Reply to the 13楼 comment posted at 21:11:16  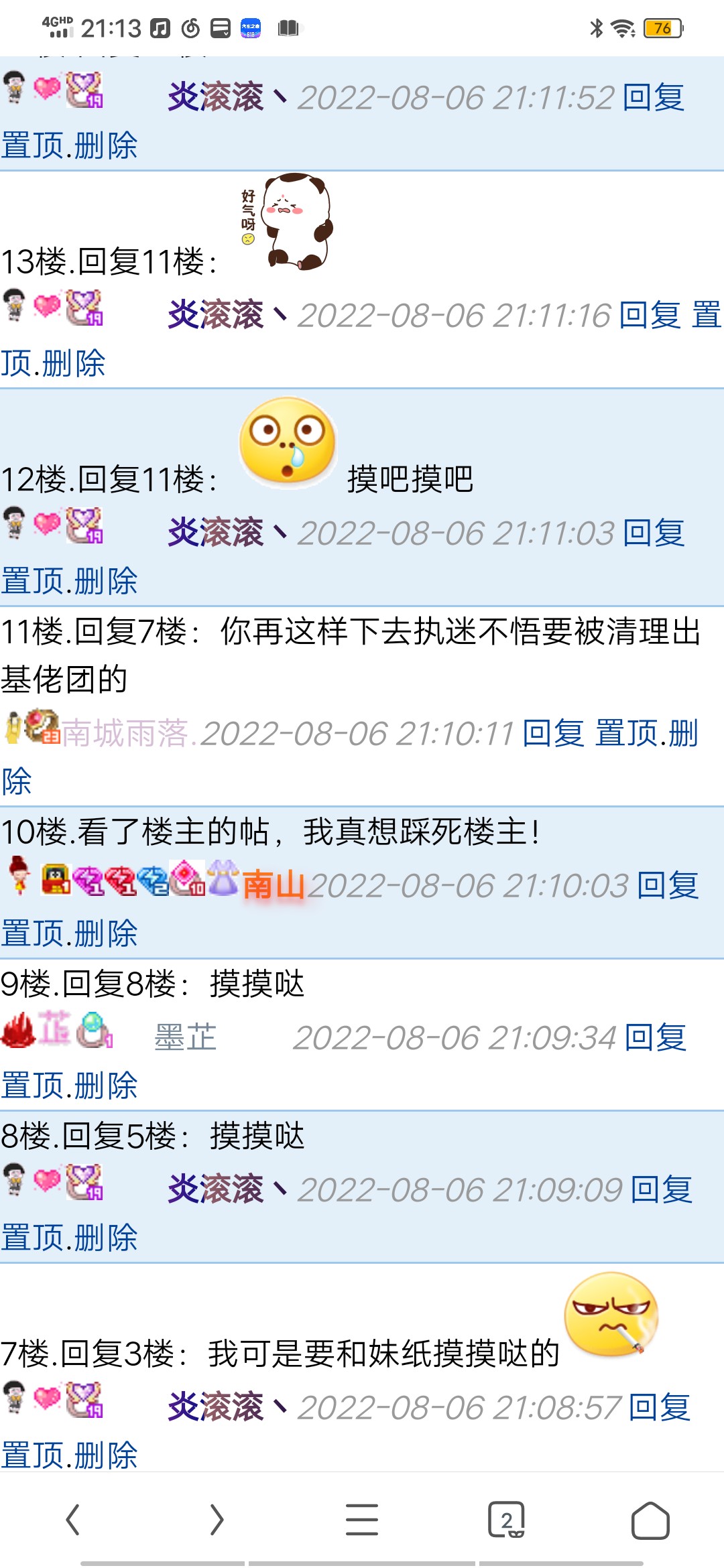click(x=649, y=316)
